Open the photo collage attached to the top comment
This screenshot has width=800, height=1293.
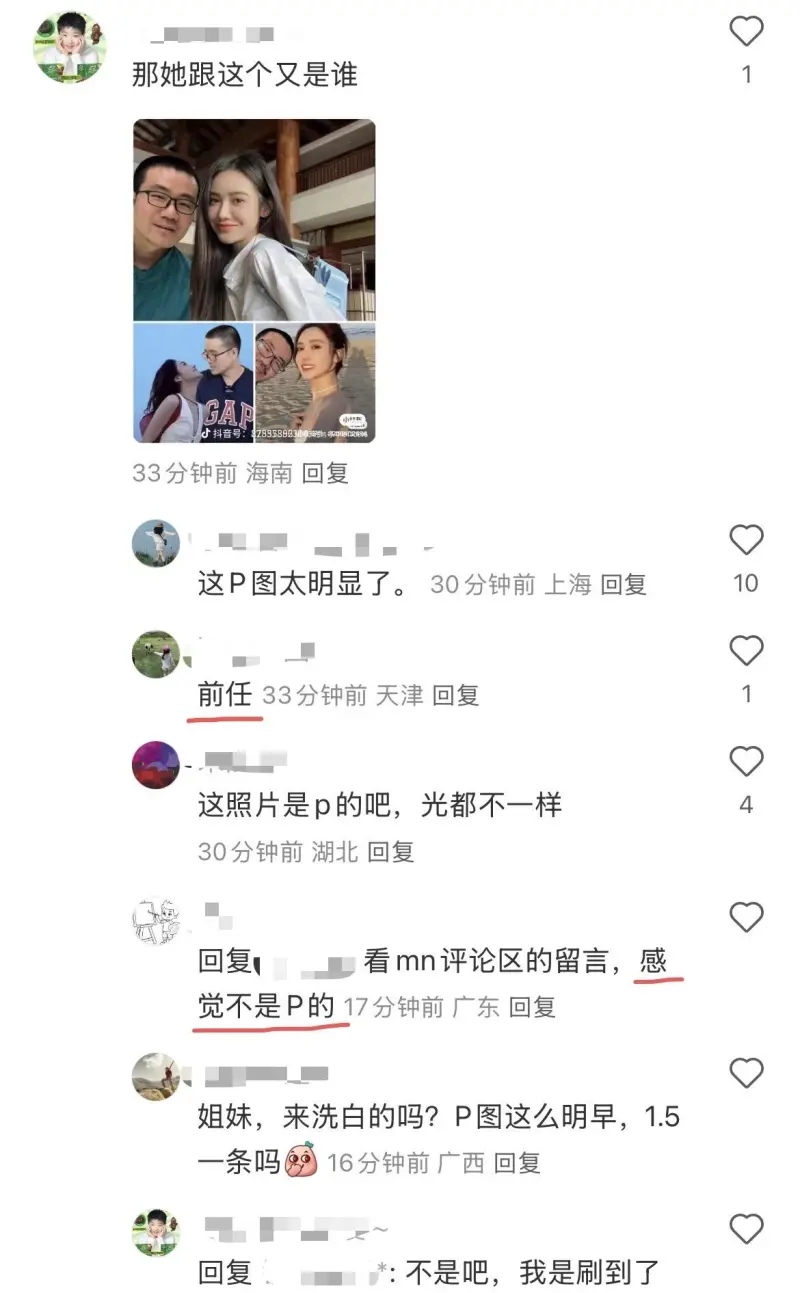pyautogui.click(x=254, y=280)
